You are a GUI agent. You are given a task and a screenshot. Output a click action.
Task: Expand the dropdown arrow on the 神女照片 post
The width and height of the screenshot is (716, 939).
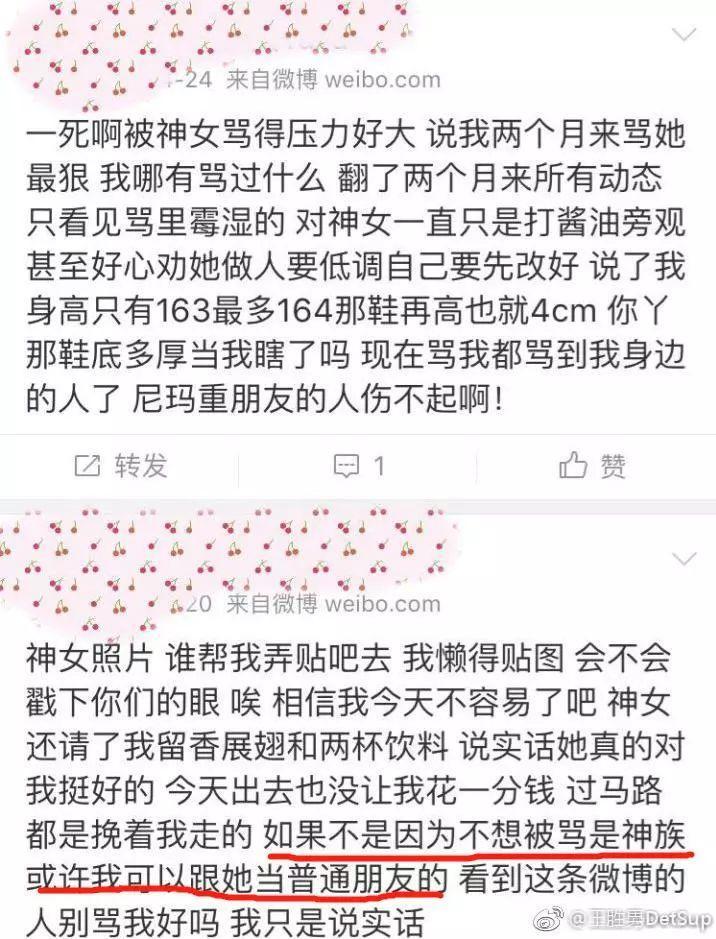[684, 557]
